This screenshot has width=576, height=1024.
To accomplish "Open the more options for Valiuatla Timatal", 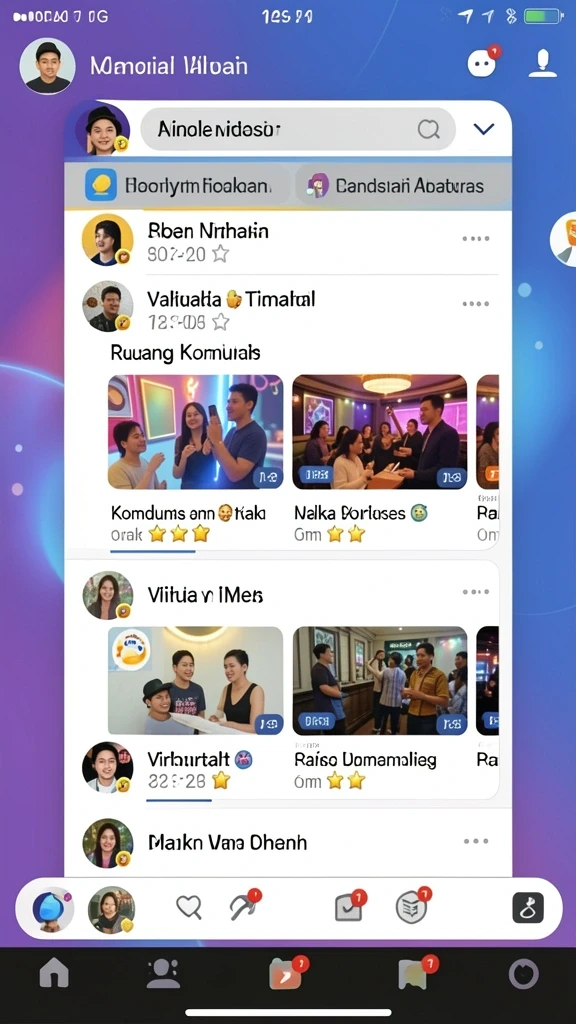I will coord(475,304).
